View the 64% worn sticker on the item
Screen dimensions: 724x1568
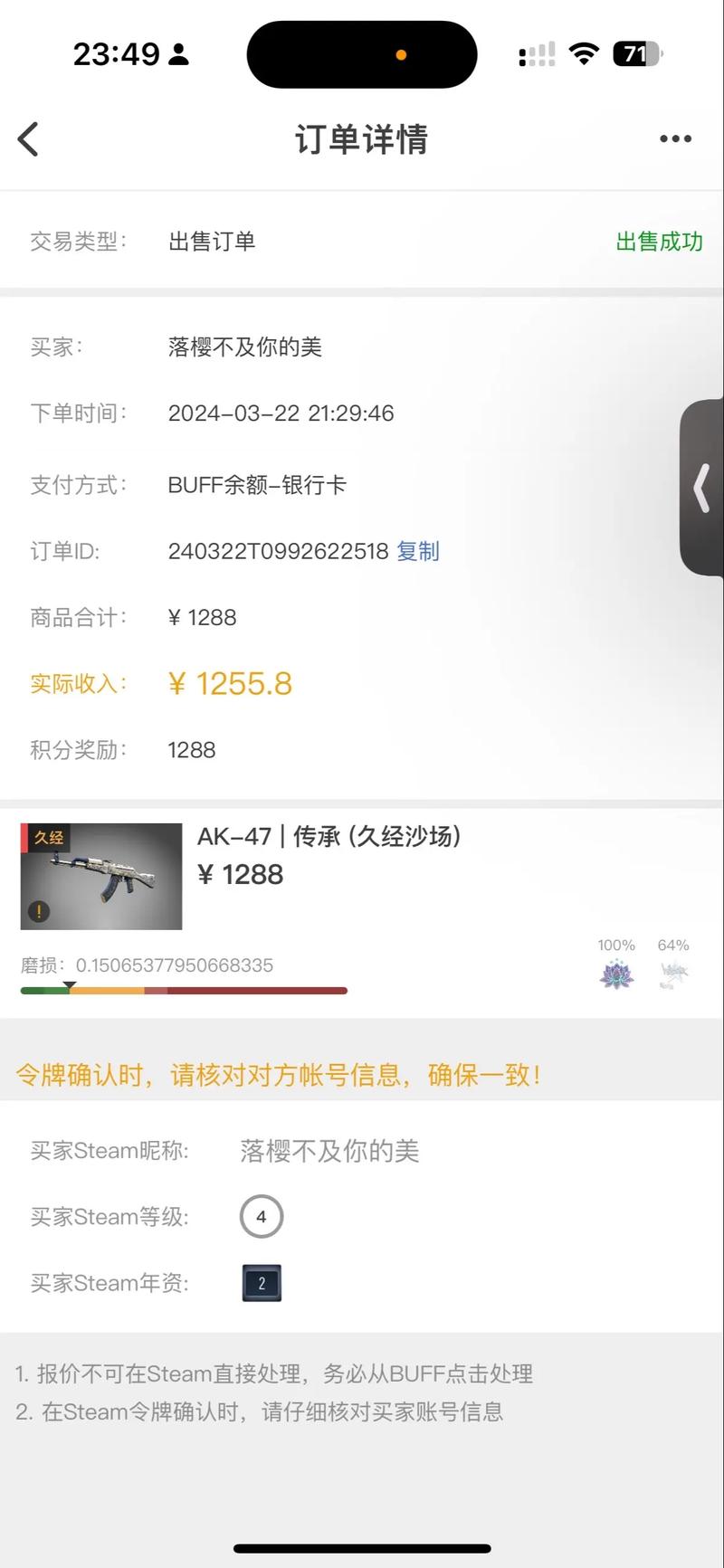pyautogui.click(x=673, y=974)
